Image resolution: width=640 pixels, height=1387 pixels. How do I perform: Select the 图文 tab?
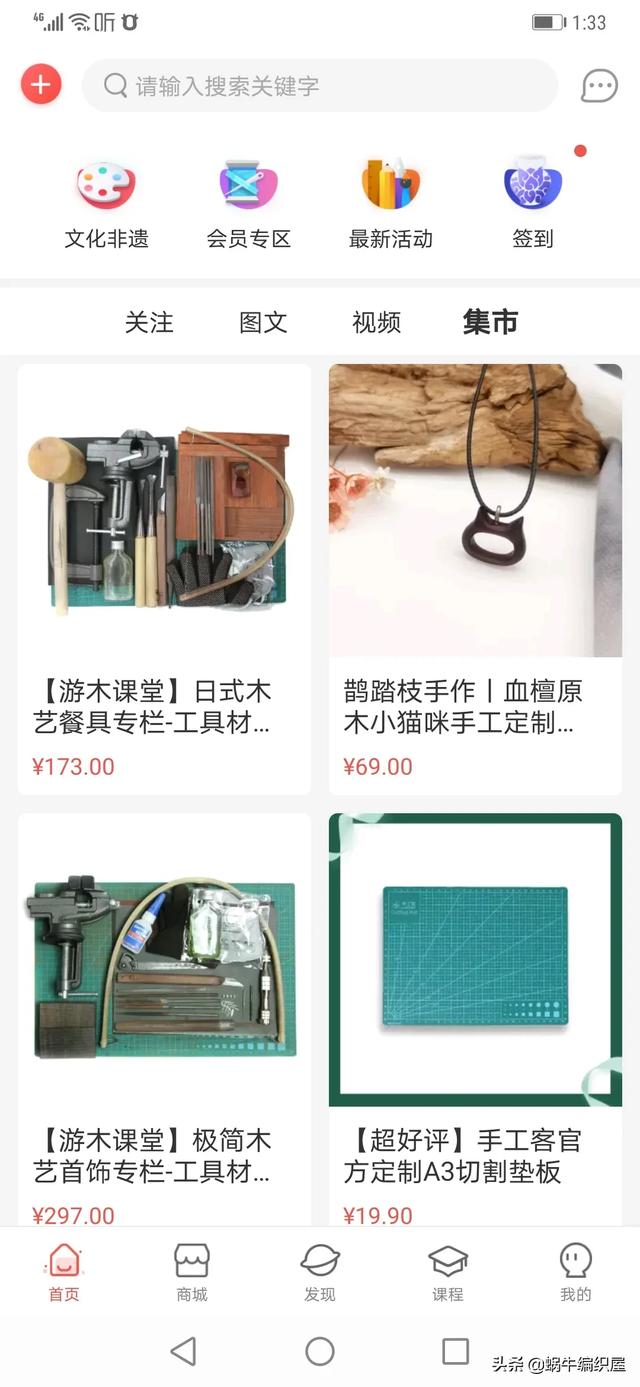(263, 322)
